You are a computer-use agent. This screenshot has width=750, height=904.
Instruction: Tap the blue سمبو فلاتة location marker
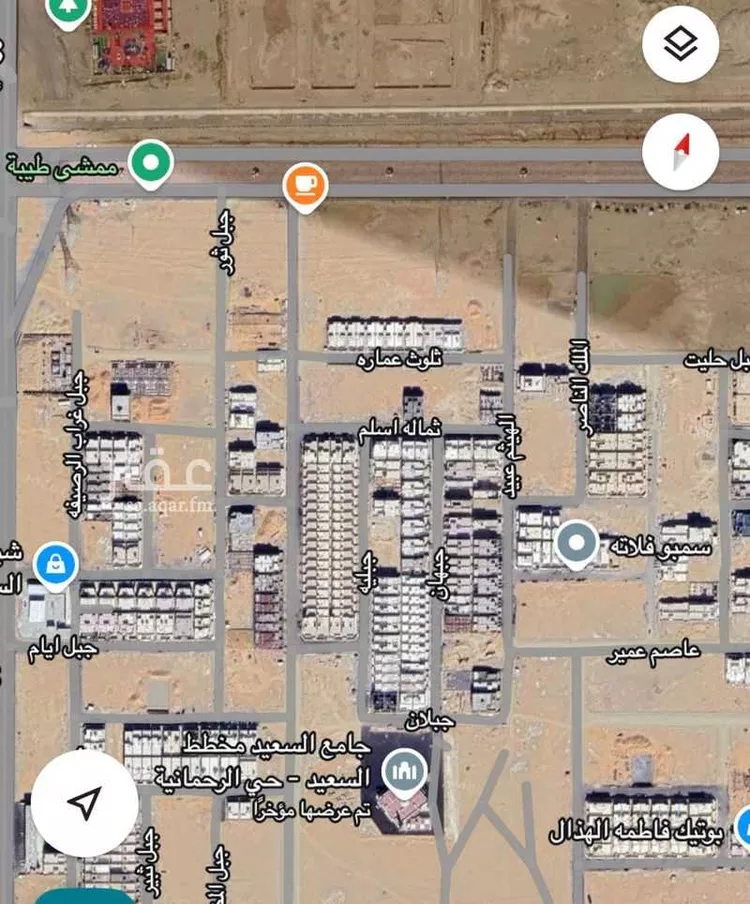pyautogui.click(x=575, y=542)
